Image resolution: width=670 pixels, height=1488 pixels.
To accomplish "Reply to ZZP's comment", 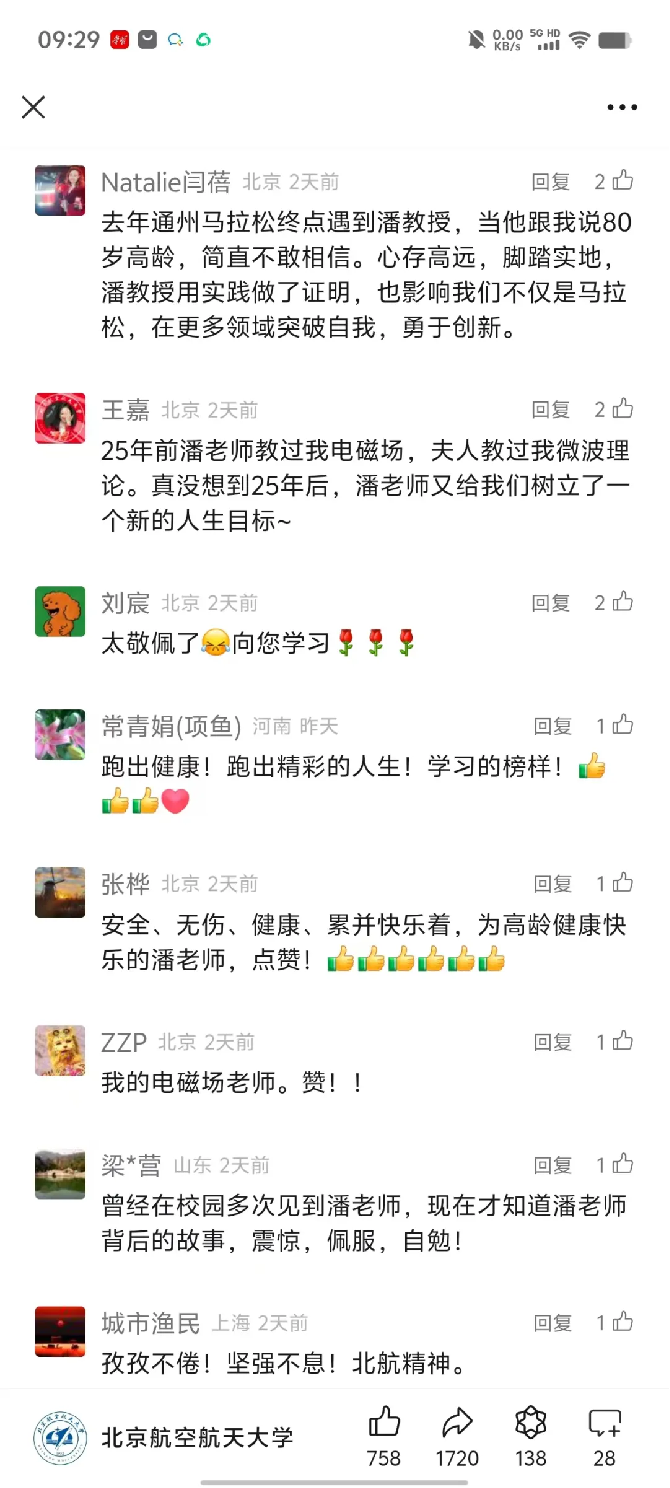I will click(x=551, y=1042).
